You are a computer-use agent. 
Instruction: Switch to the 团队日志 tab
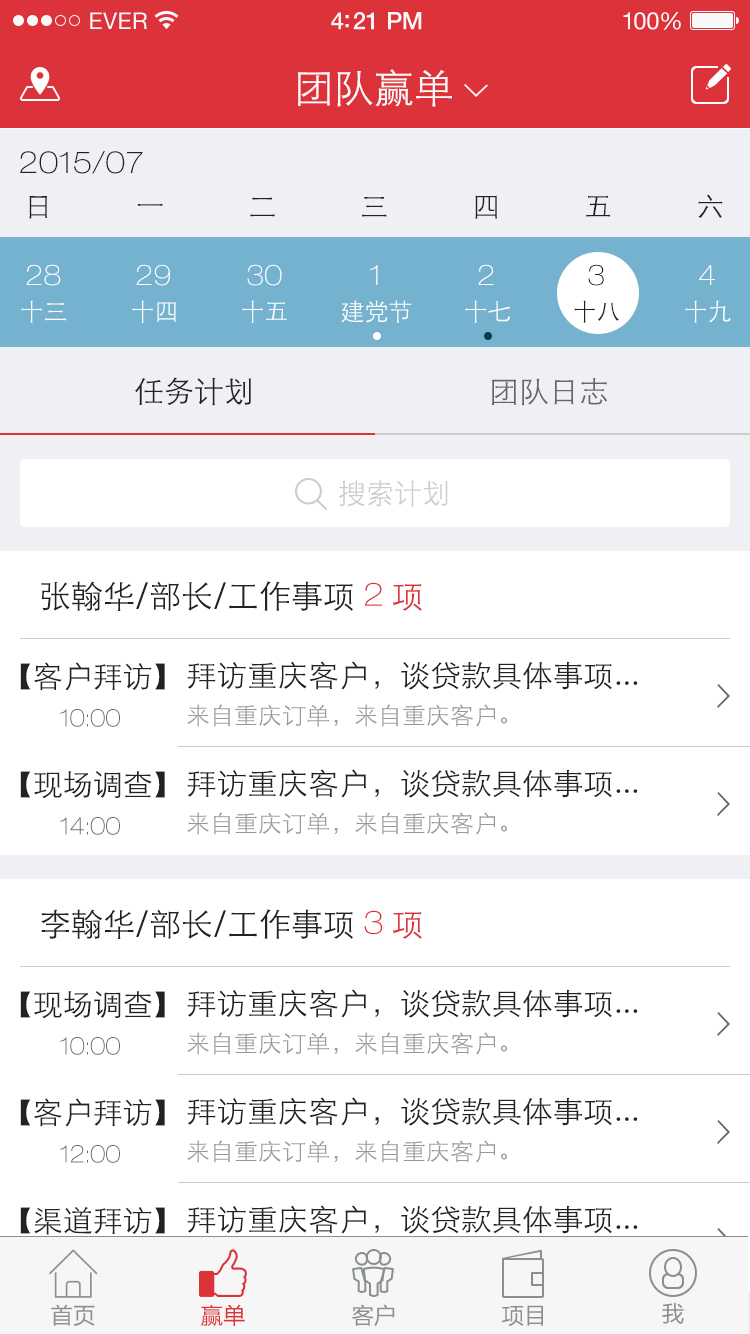point(549,392)
